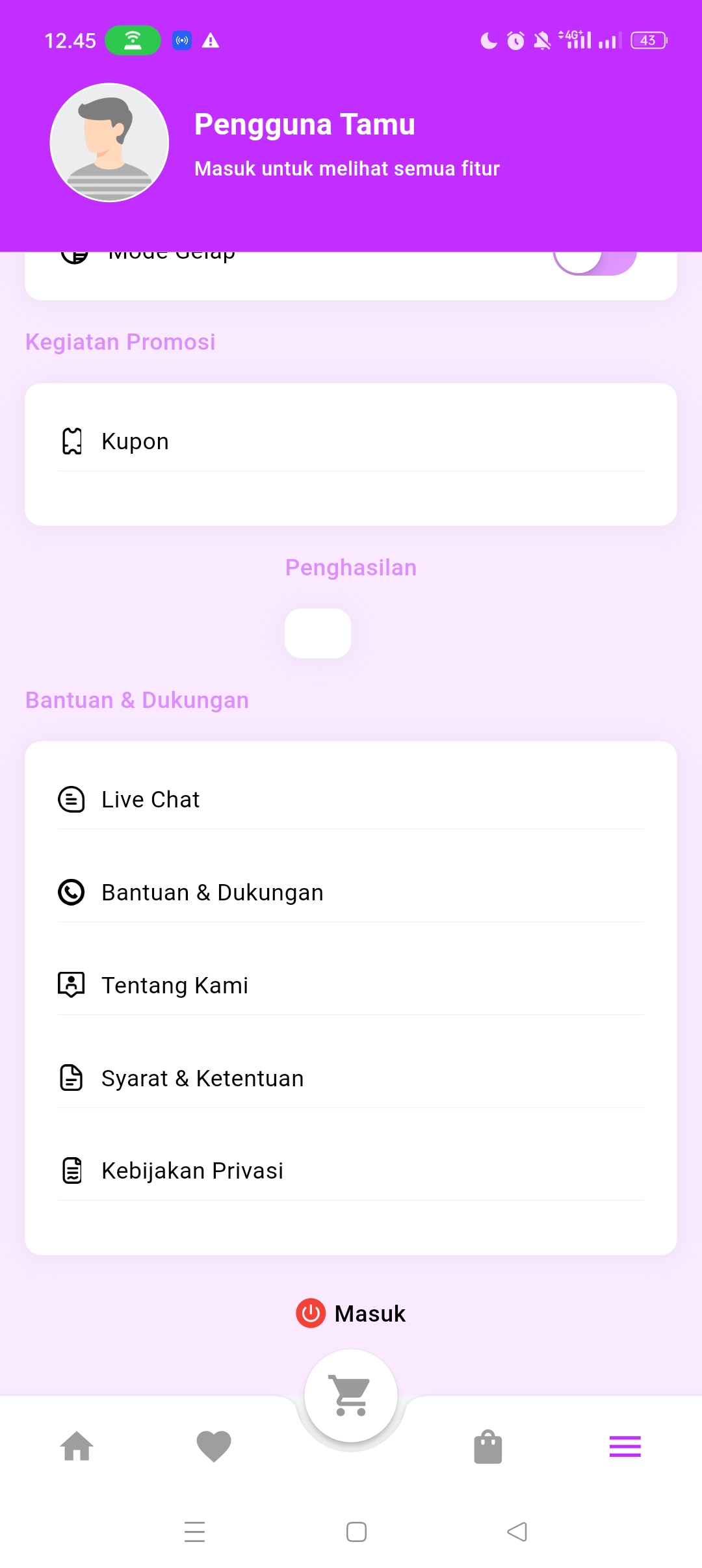Screen dimensions: 702x1568
Task: View Syarat & Ketentuan
Action: pos(351,1078)
